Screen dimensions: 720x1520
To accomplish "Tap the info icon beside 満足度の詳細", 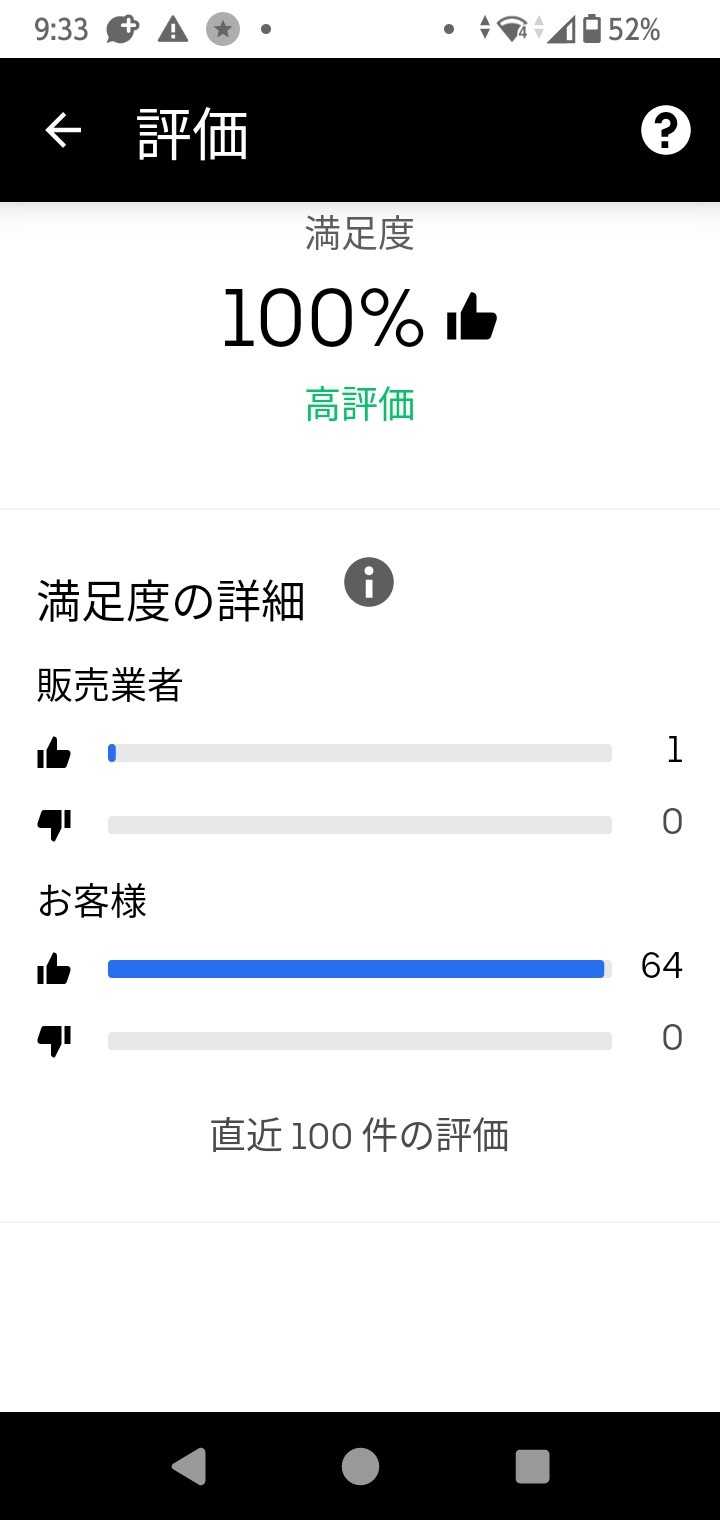I will click(369, 582).
